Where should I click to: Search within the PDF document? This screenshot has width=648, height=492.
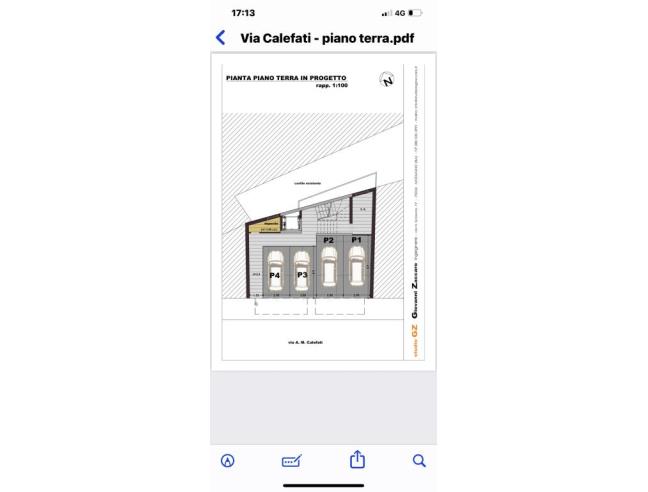coord(419,460)
